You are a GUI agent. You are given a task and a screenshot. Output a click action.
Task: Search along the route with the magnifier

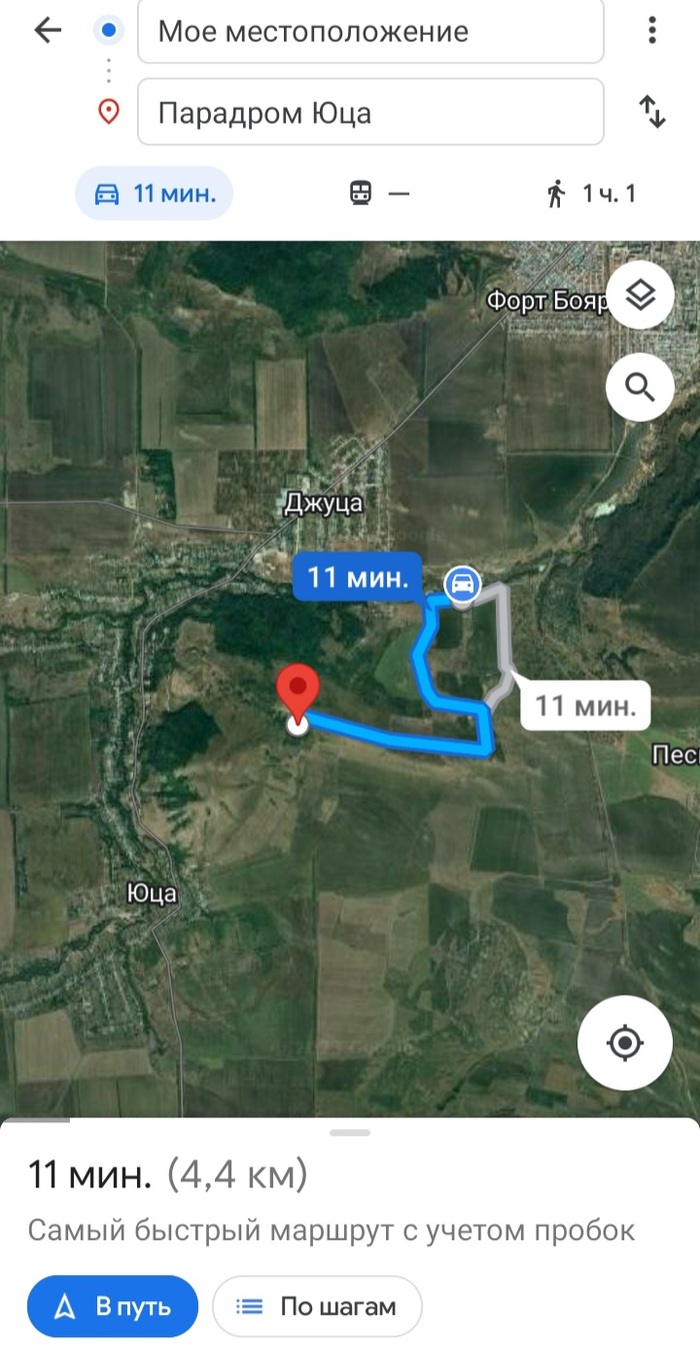click(639, 386)
